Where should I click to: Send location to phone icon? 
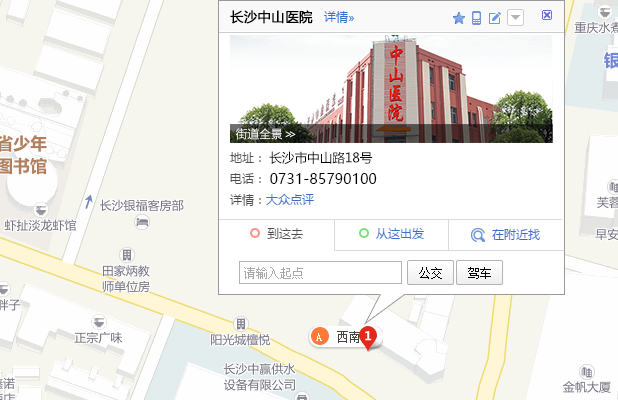pyautogui.click(x=477, y=18)
